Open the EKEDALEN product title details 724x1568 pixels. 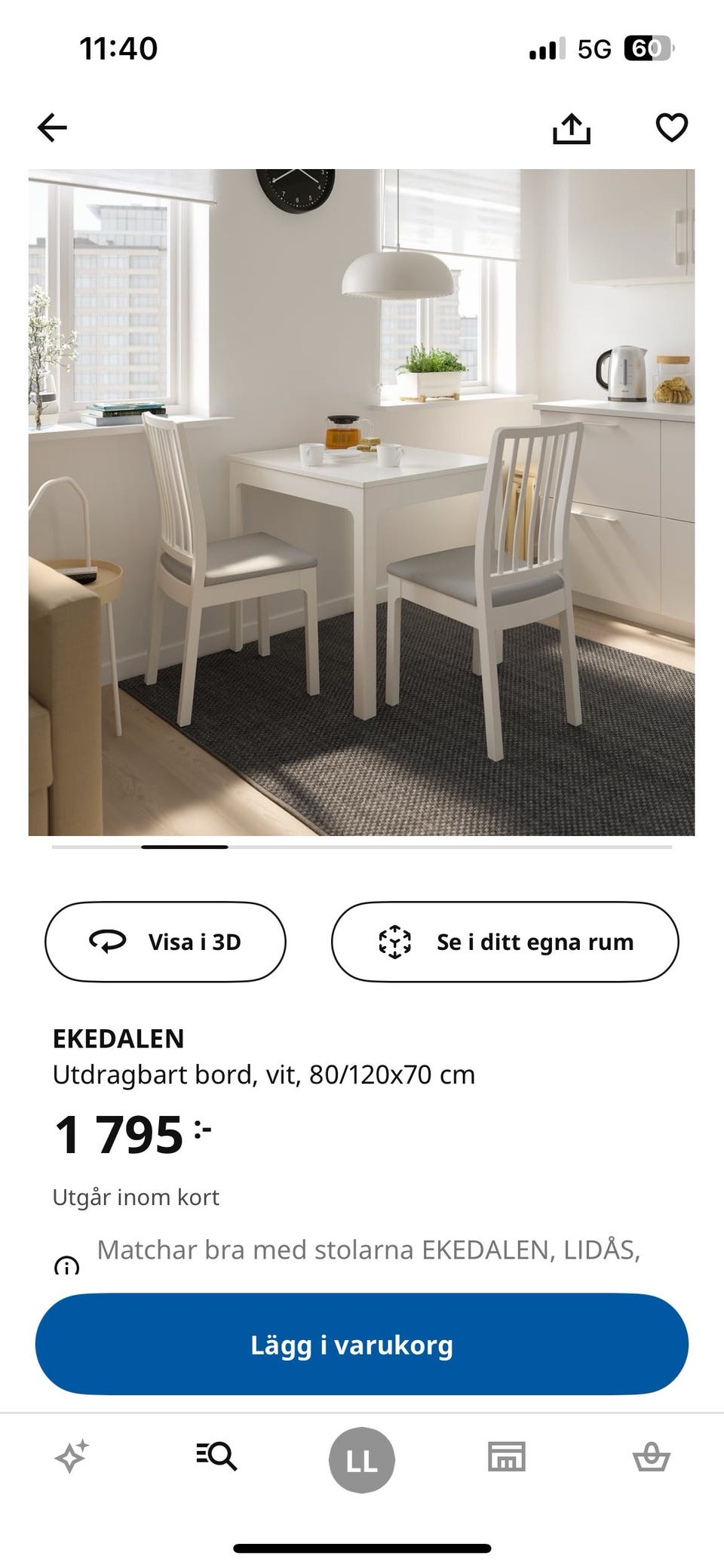coord(118,1038)
